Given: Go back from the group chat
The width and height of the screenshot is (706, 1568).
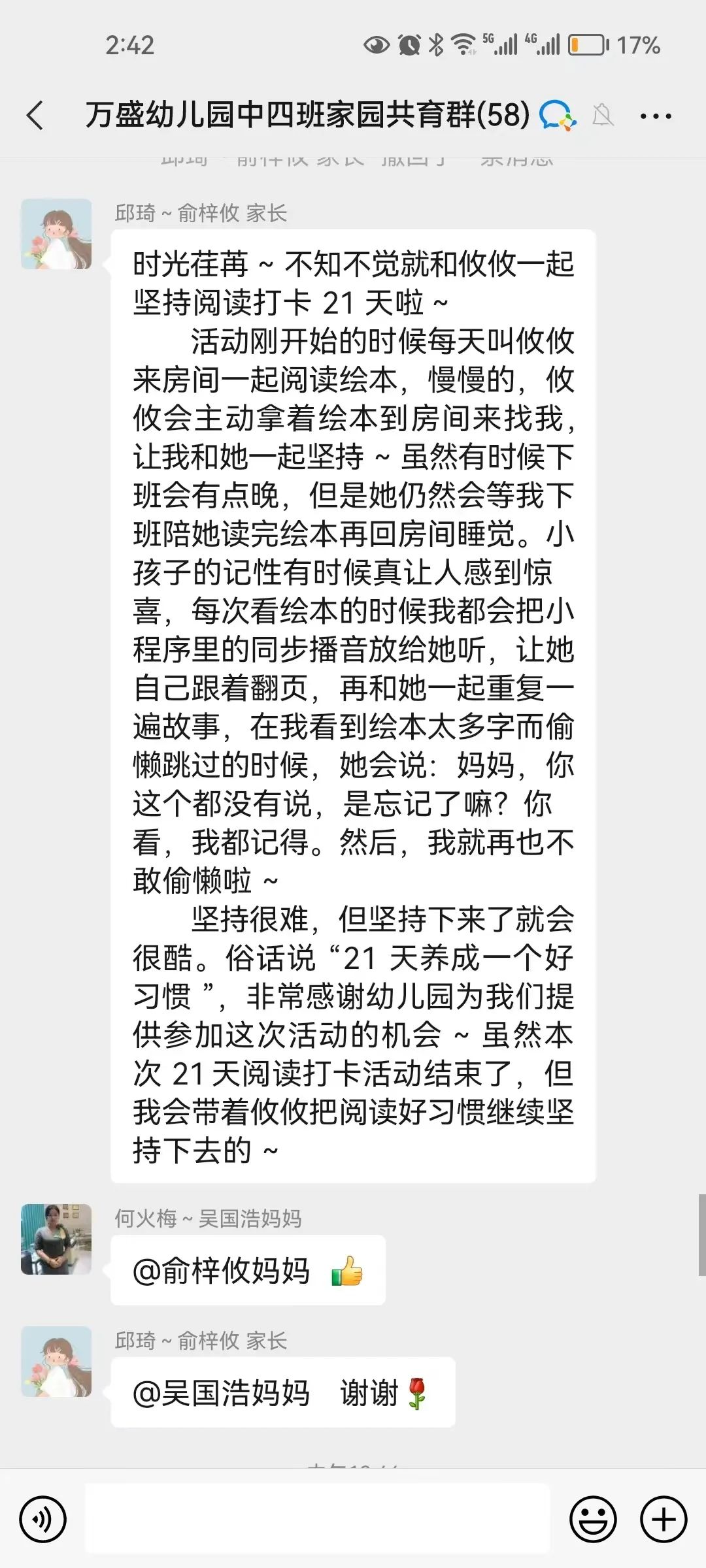Looking at the screenshot, I should click(35, 116).
